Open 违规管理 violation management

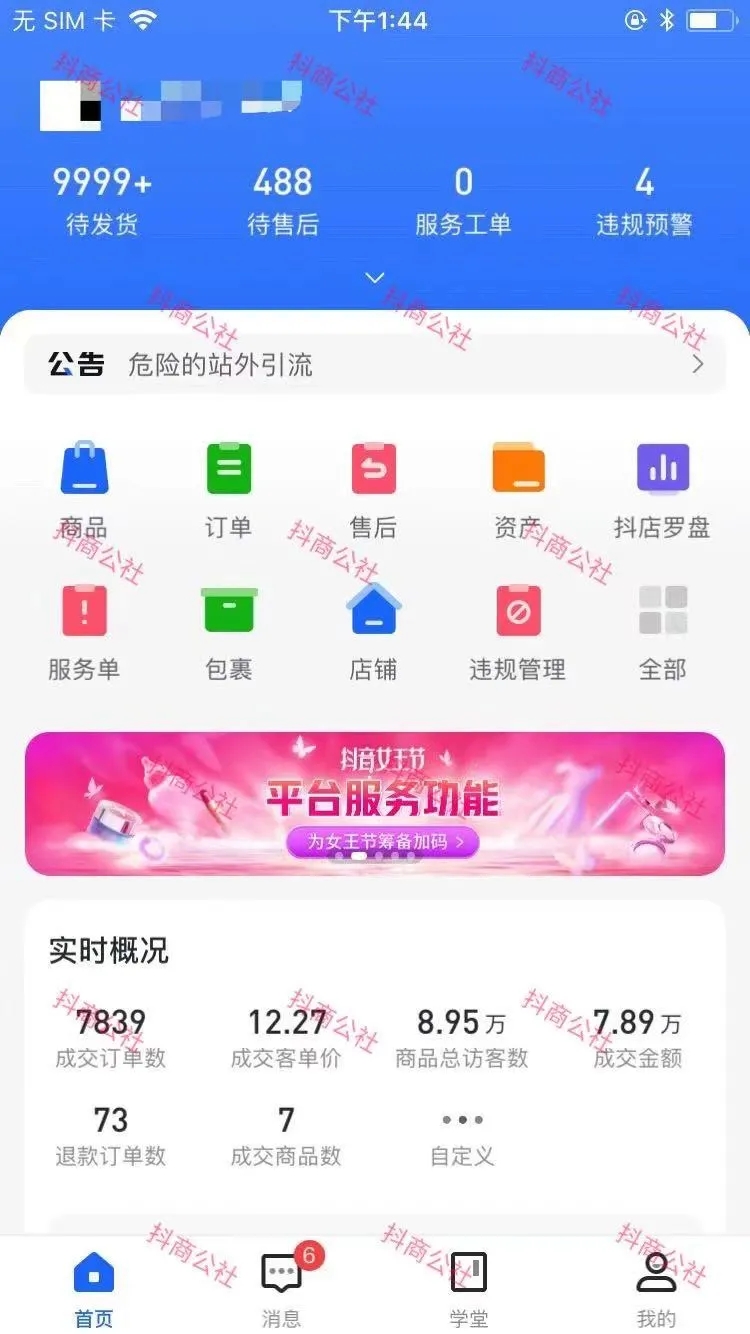click(518, 631)
